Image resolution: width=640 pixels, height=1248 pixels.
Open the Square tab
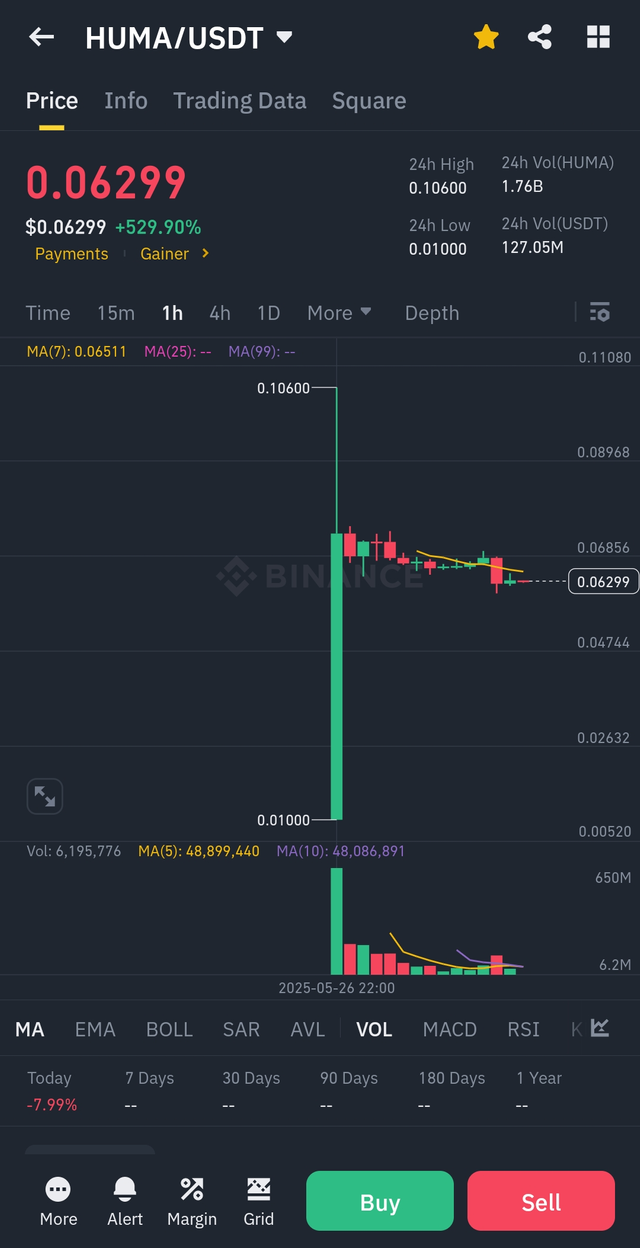tap(369, 101)
